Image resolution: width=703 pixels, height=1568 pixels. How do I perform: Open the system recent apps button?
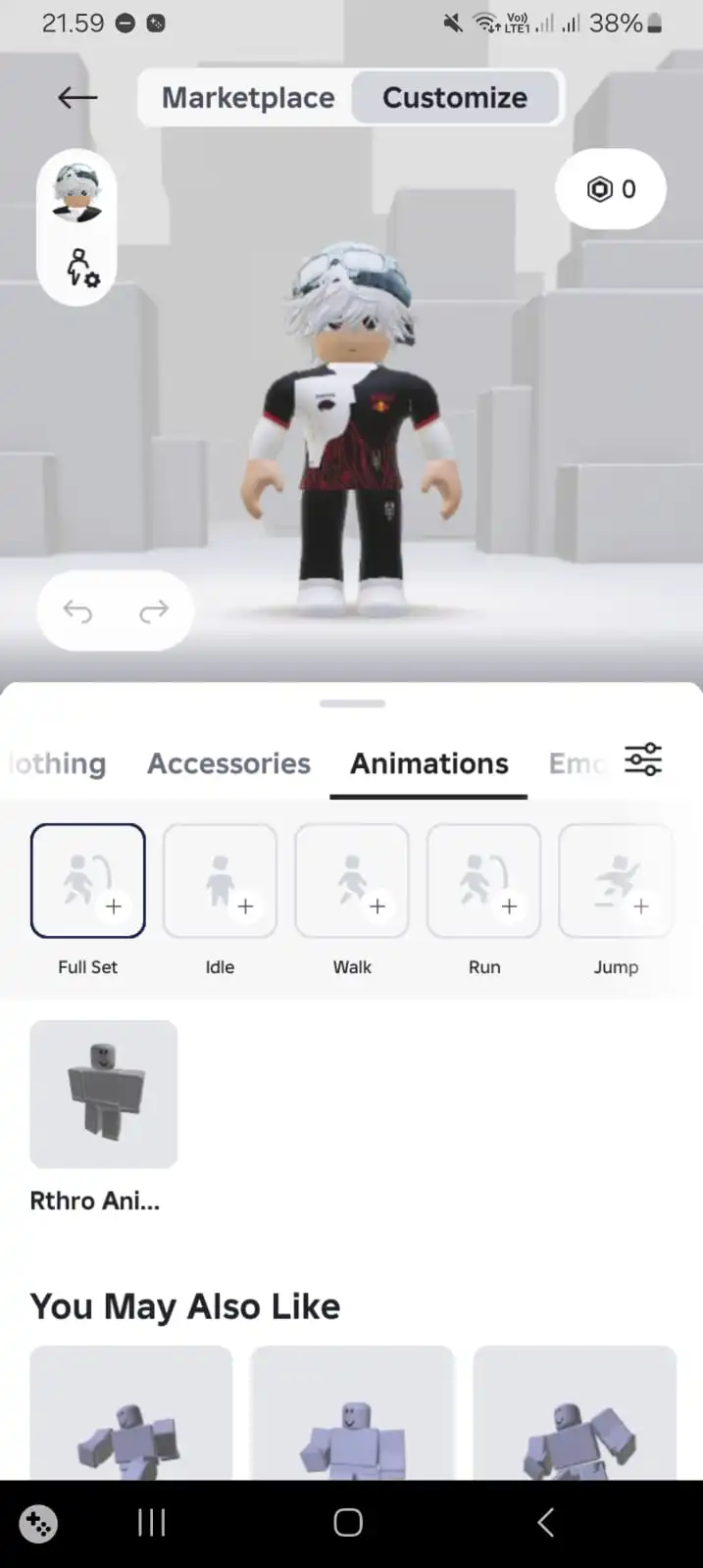(x=151, y=1522)
